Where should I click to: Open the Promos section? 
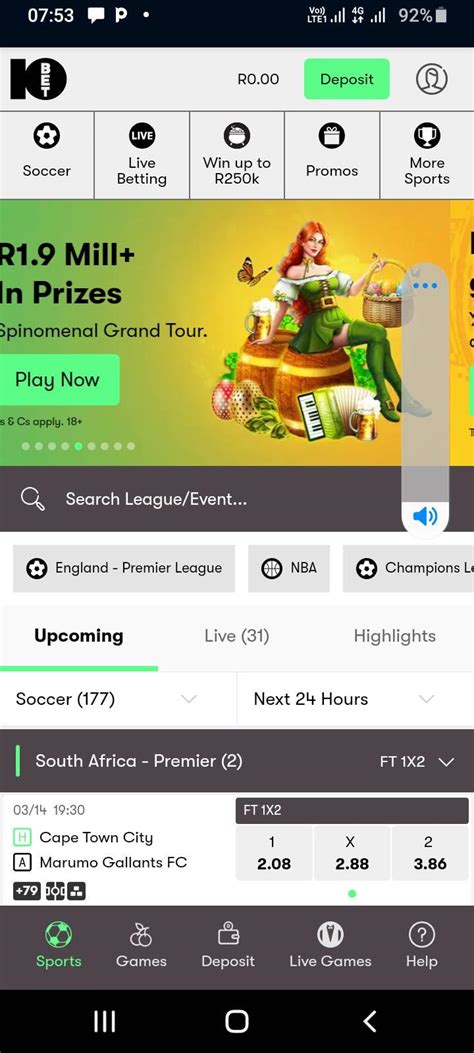point(332,155)
